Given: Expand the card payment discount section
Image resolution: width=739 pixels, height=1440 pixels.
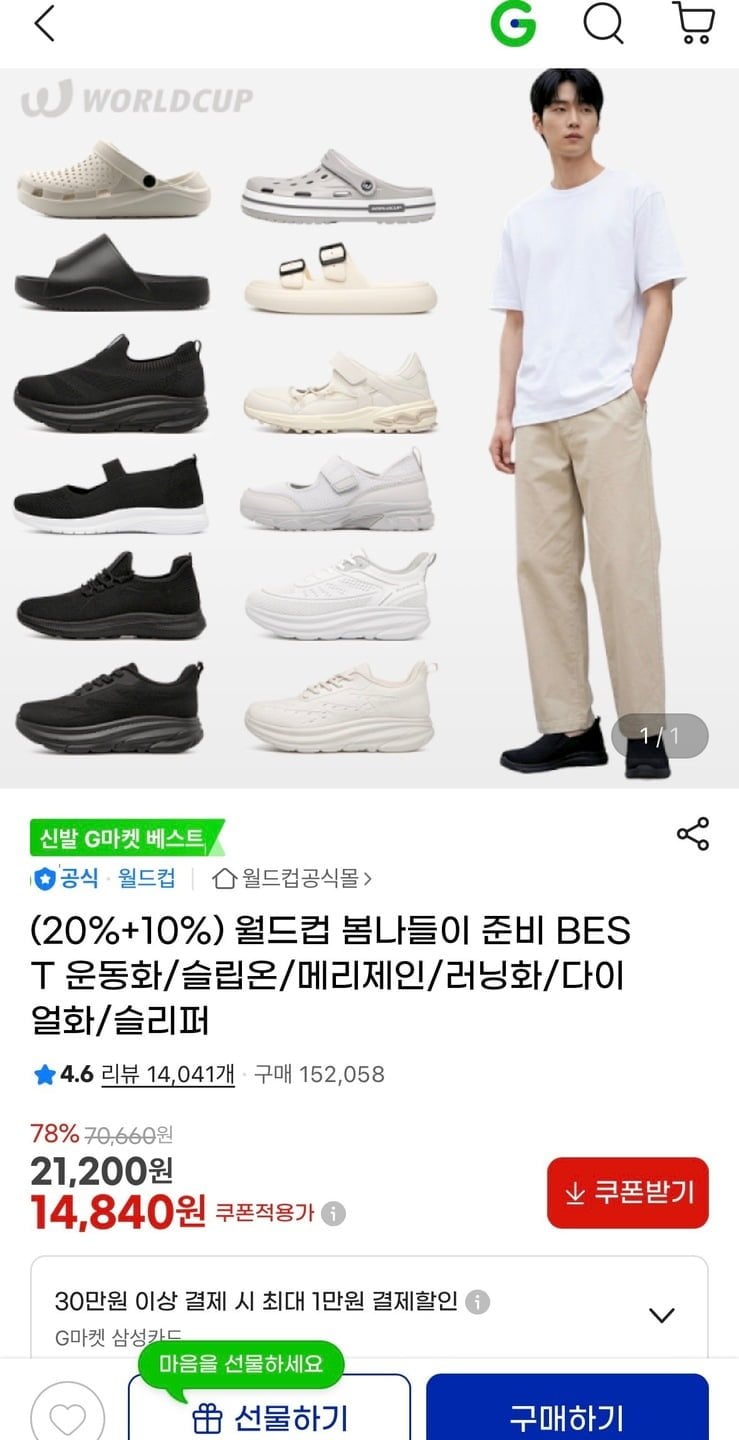Looking at the screenshot, I should [661, 1315].
